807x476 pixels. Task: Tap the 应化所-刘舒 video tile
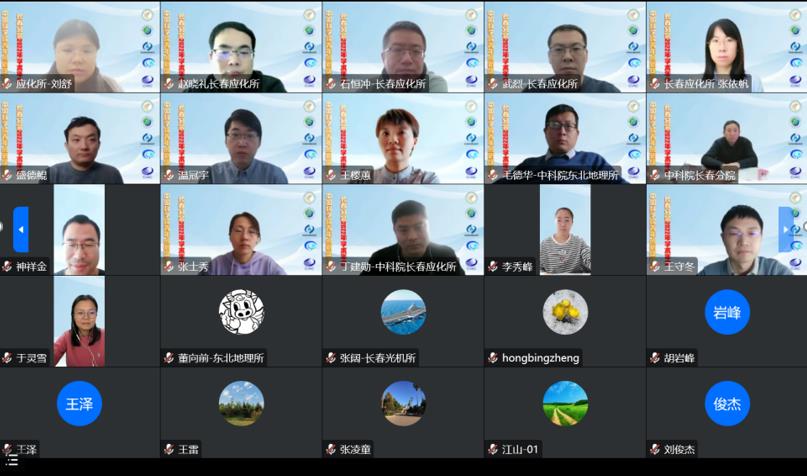click(80, 47)
